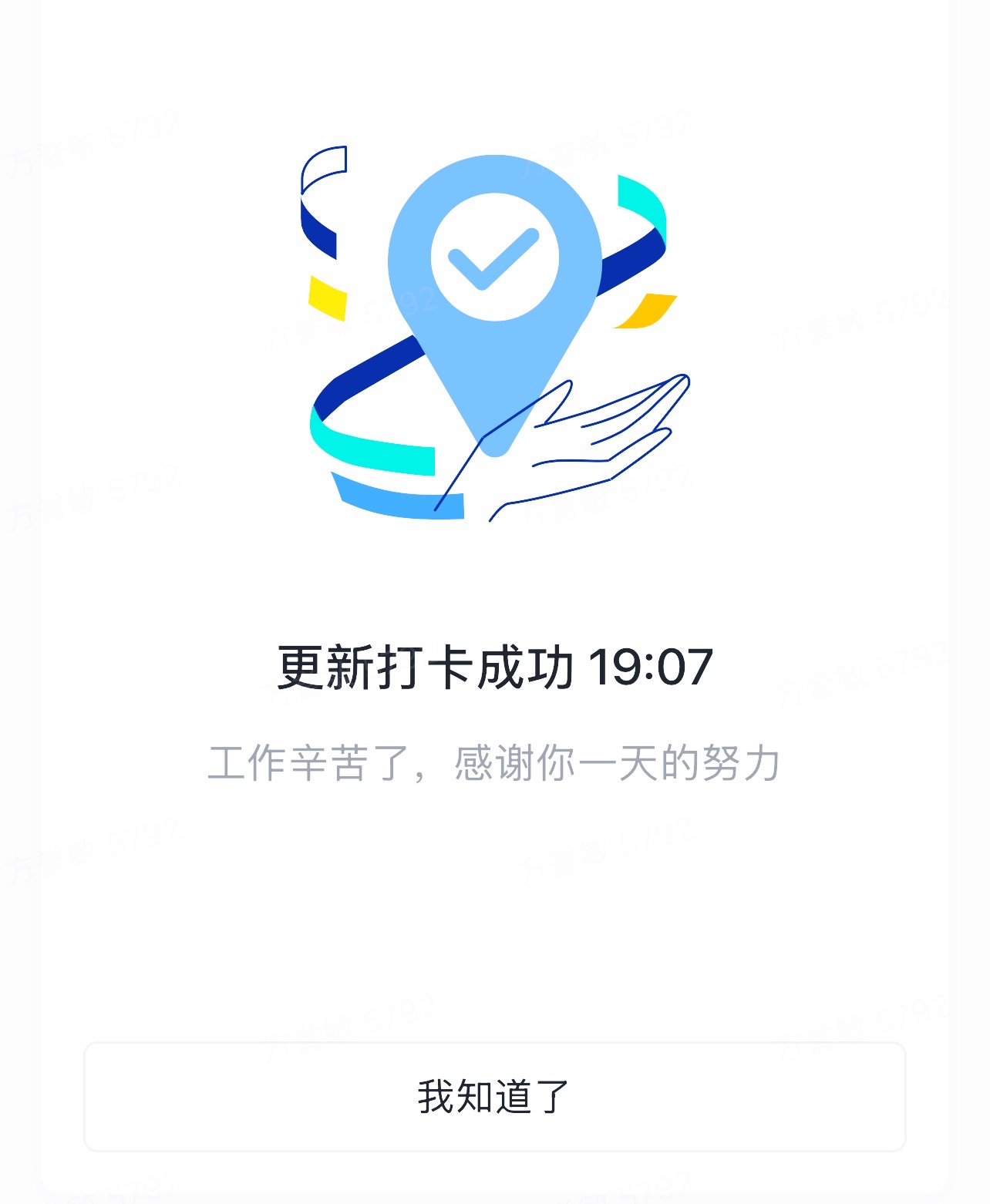This screenshot has width=990, height=1204.
Task: Tap the 我知道了 confirmation button
Action: (x=494, y=1096)
